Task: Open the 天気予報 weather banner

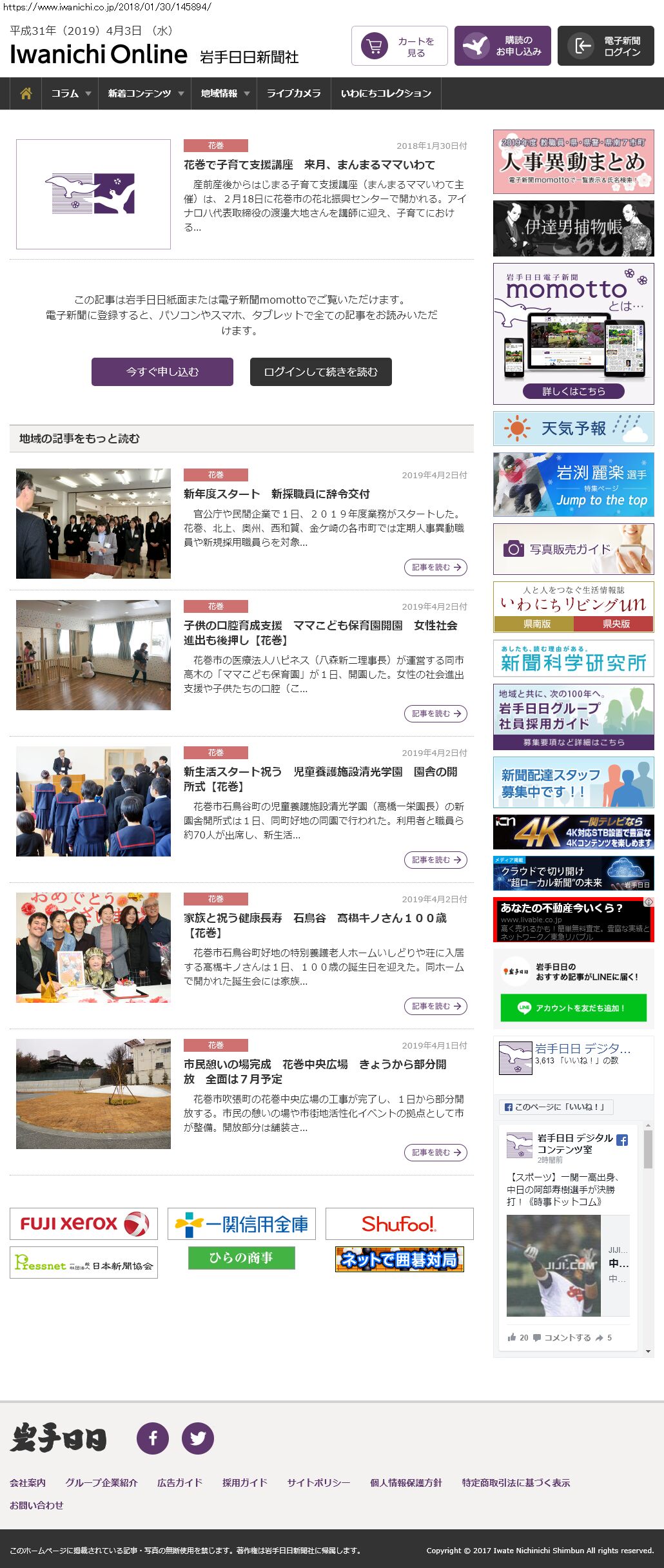Action: pos(573,429)
